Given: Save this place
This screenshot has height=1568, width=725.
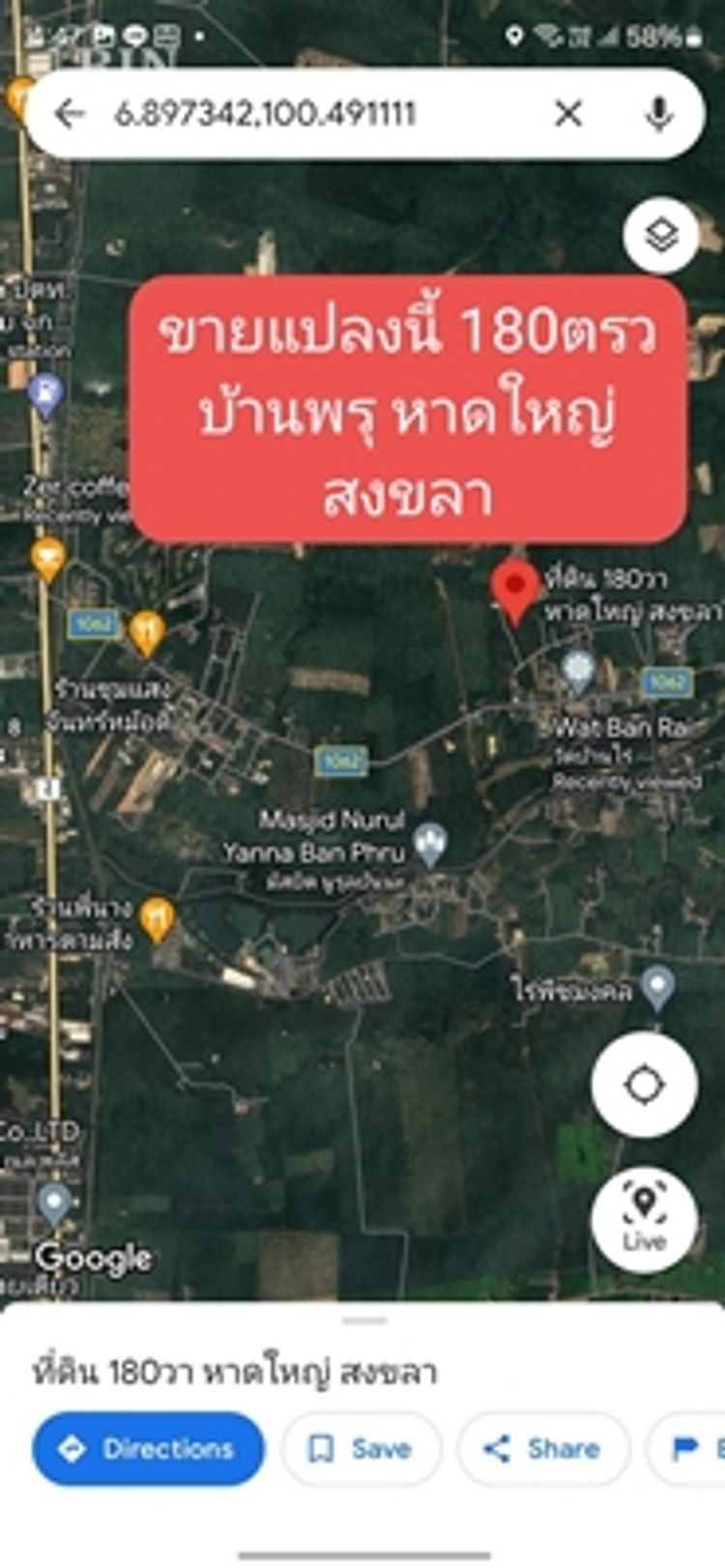Looking at the screenshot, I should click(361, 1448).
